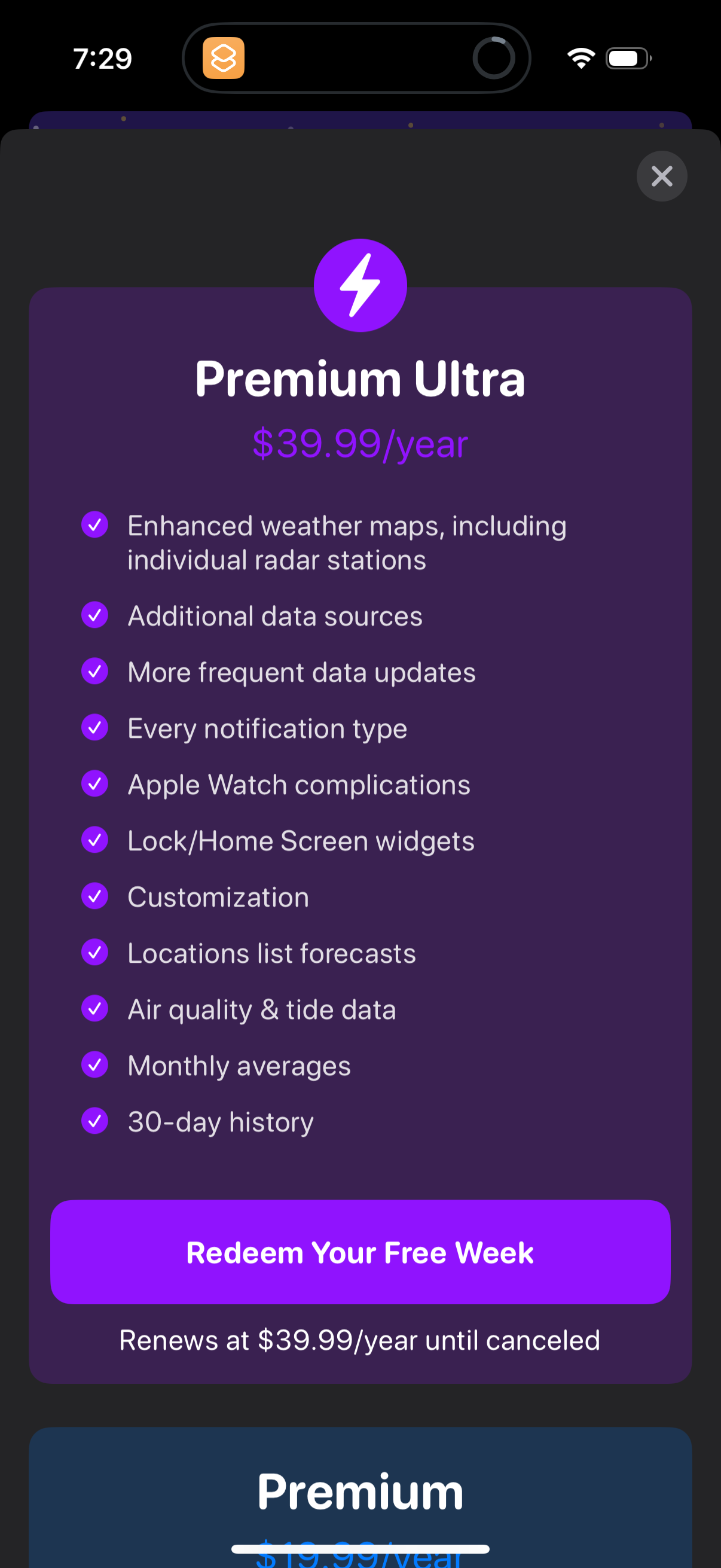Screen dimensions: 721x1568
Task: Tap Redeem Your Free Week
Action: coord(360,1252)
